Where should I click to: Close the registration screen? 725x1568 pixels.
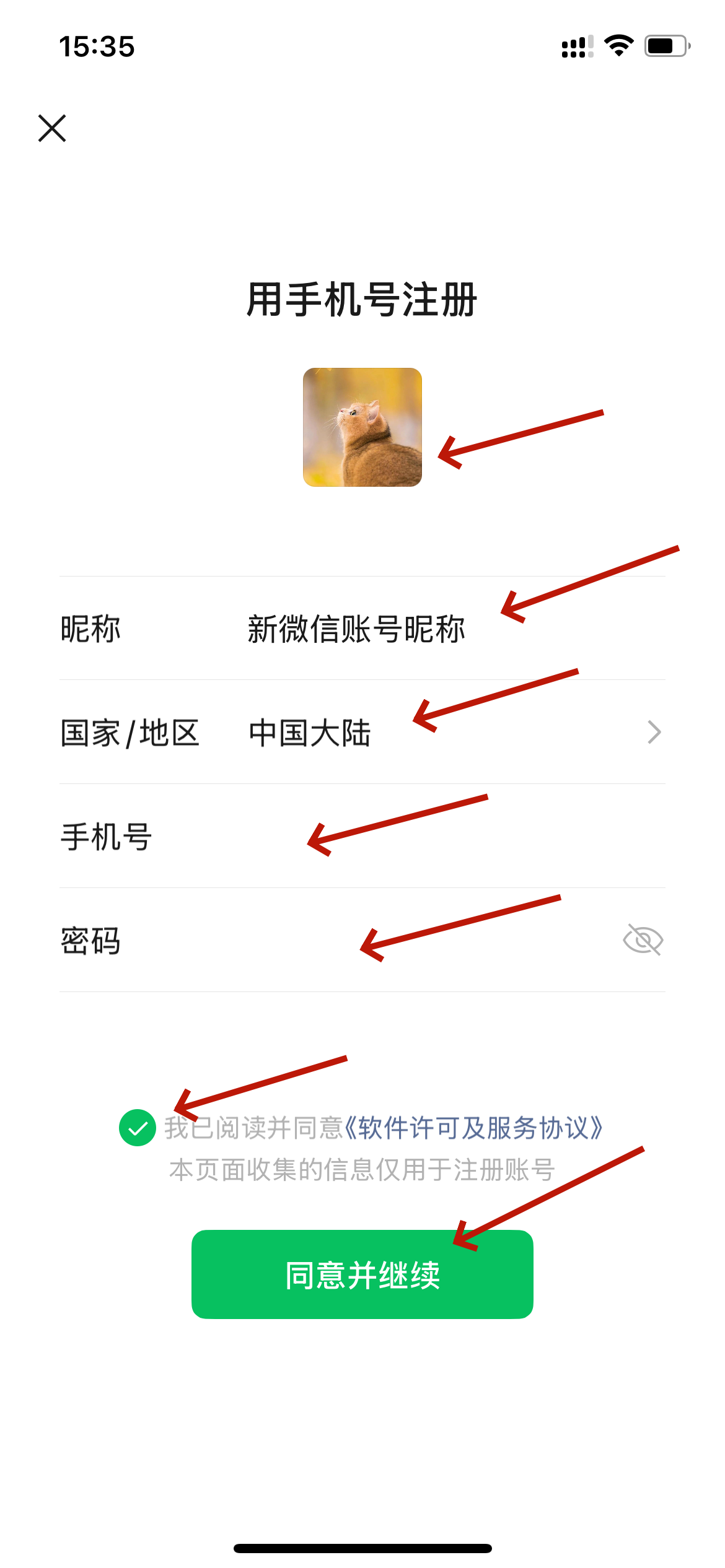pos(52,128)
